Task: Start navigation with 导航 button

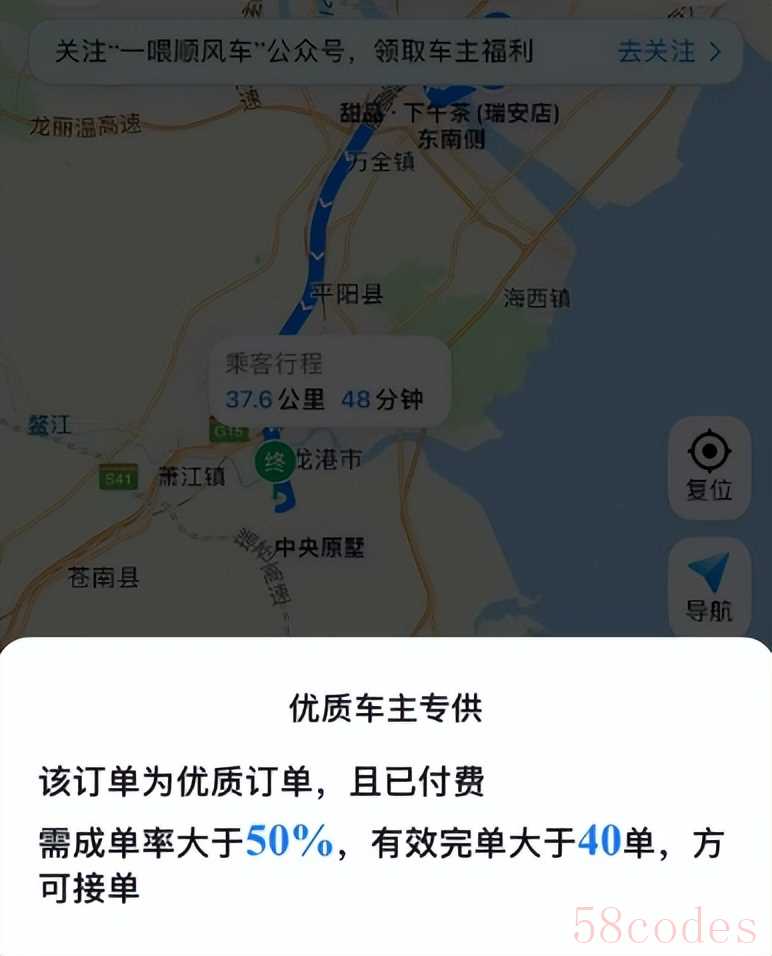Action: point(709,588)
